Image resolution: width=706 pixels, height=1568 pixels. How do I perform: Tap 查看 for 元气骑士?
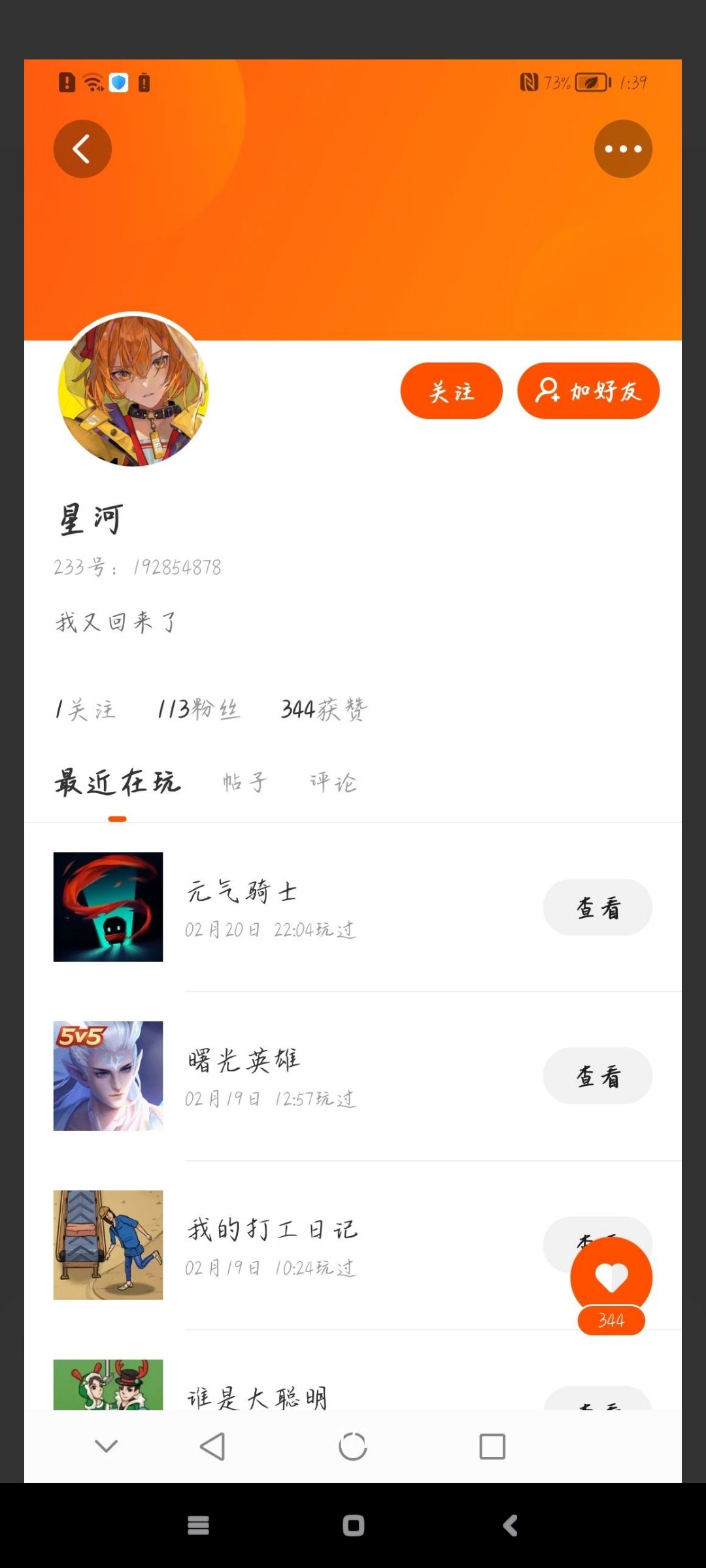click(x=597, y=907)
